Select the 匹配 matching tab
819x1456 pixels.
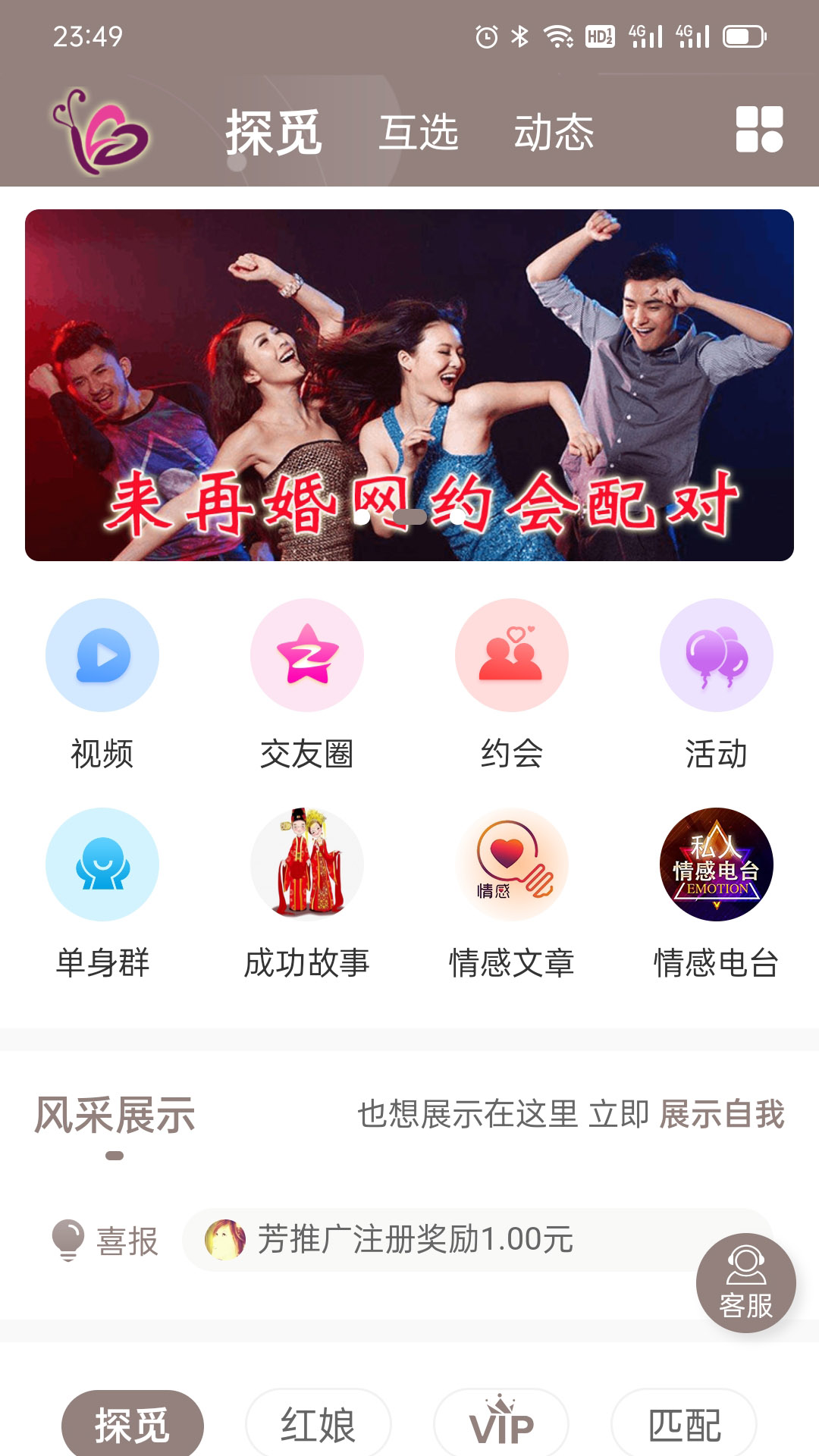(685, 1424)
